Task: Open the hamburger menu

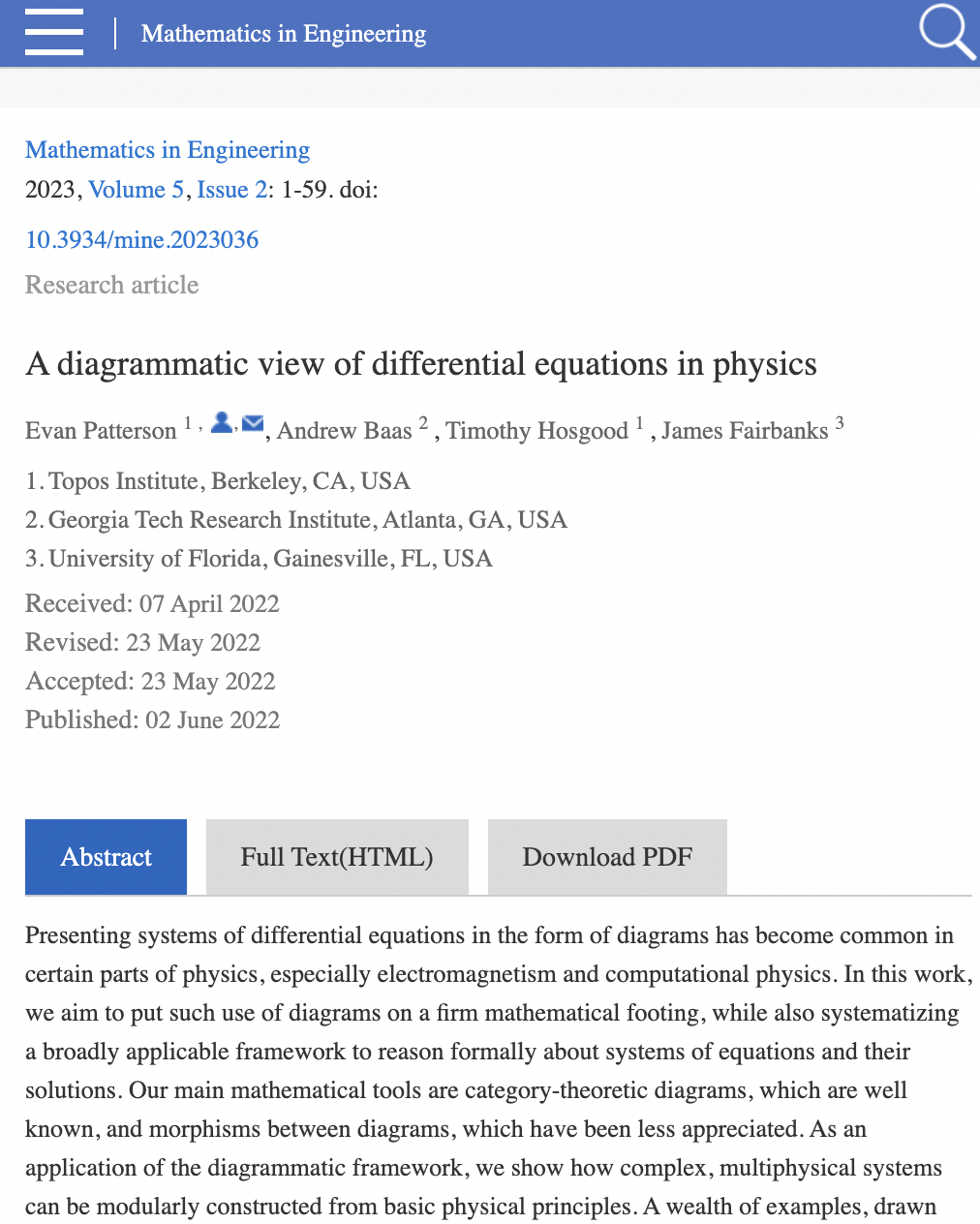Action: point(53,33)
